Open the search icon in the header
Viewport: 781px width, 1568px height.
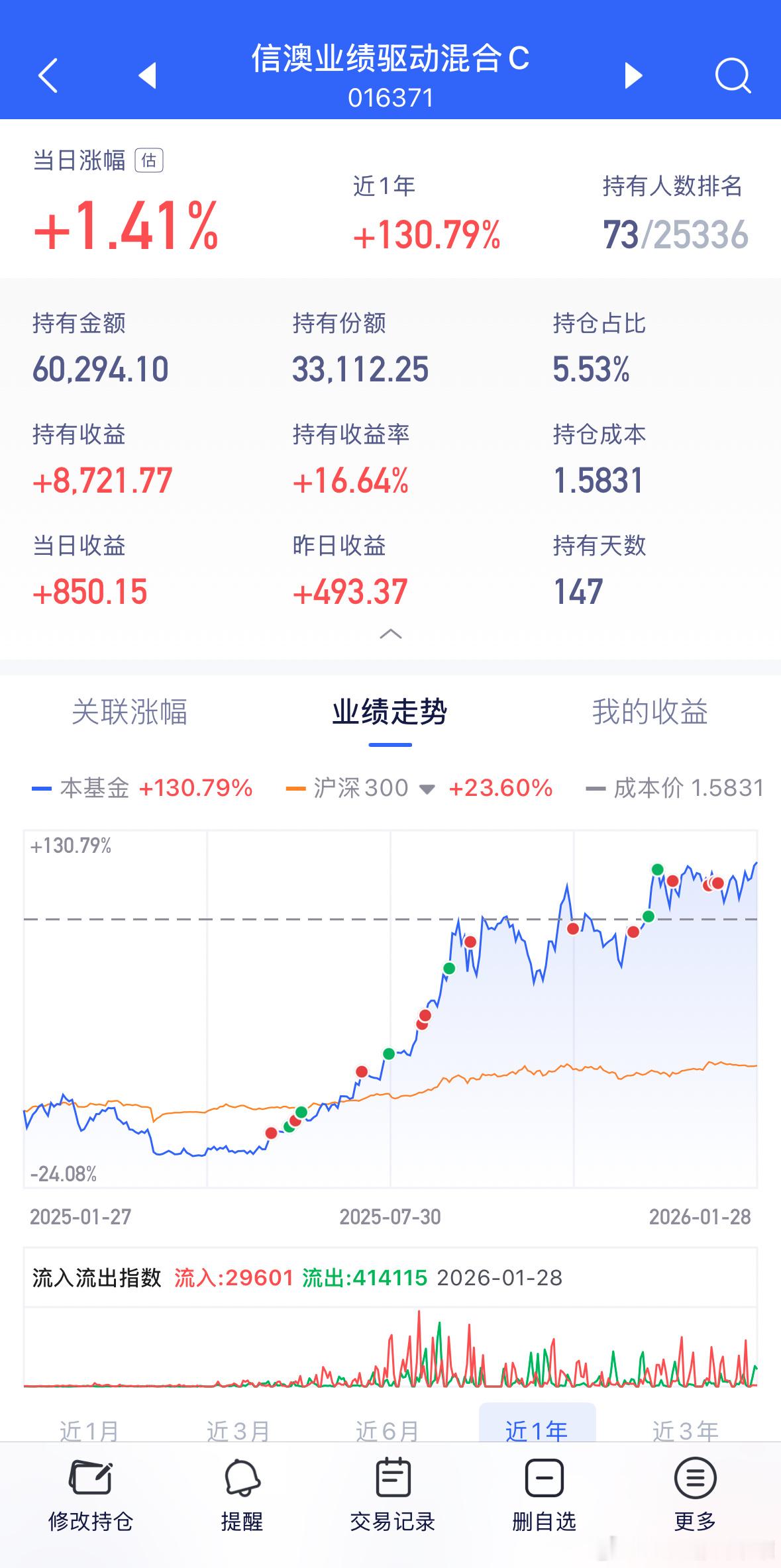click(732, 75)
